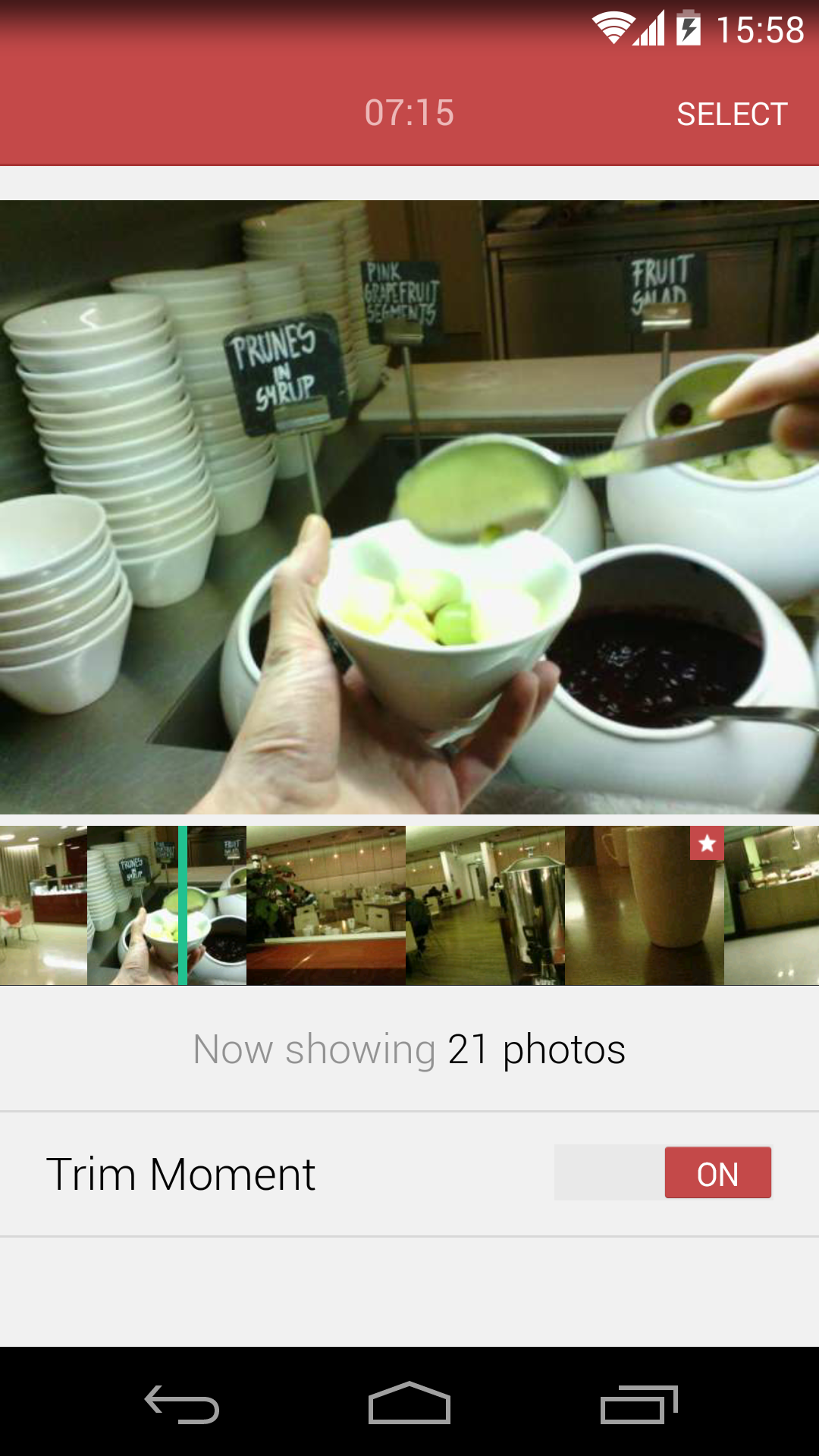Select the buffet counter thumbnail at strip's end
819x1456 pixels.
point(771,905)
